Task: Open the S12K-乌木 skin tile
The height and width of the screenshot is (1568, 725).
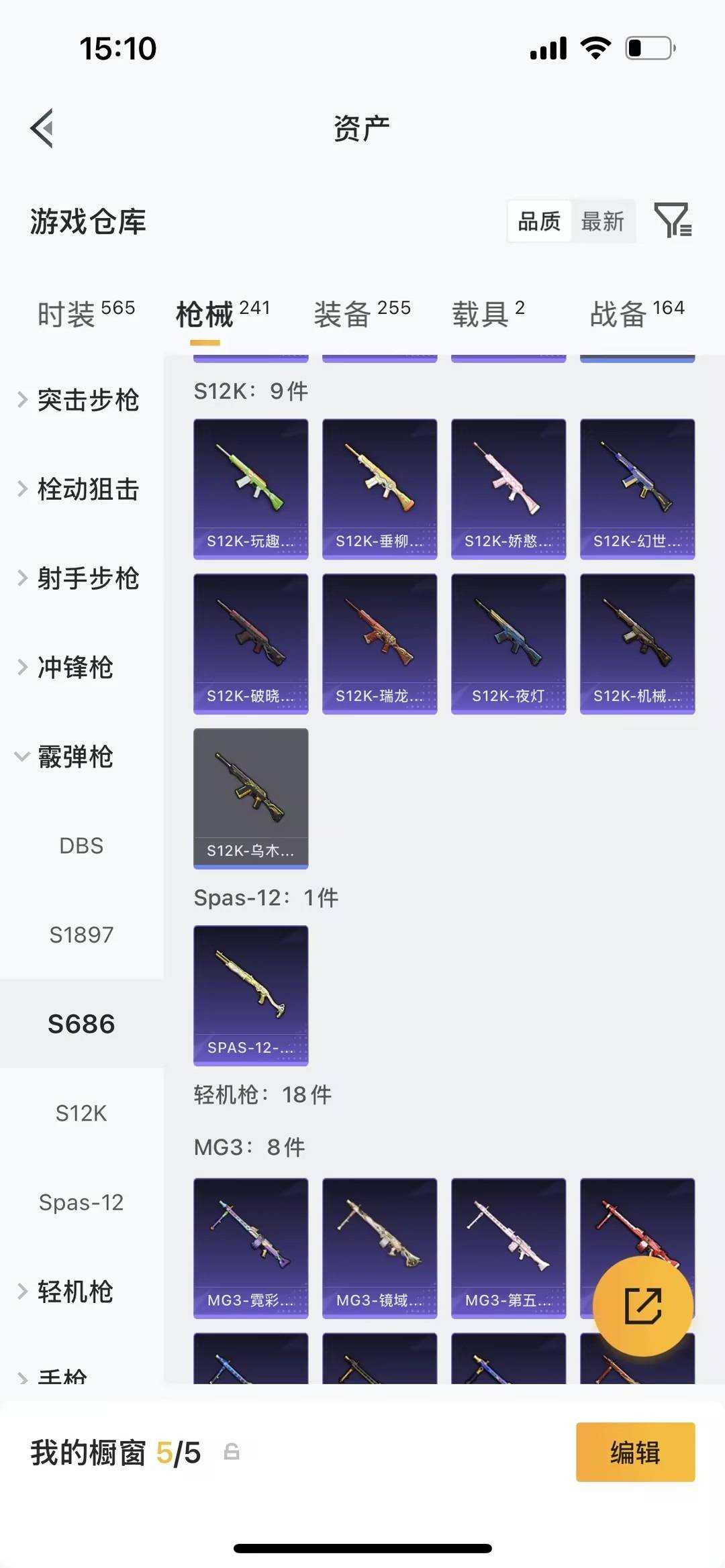Action: click(251, 798)
